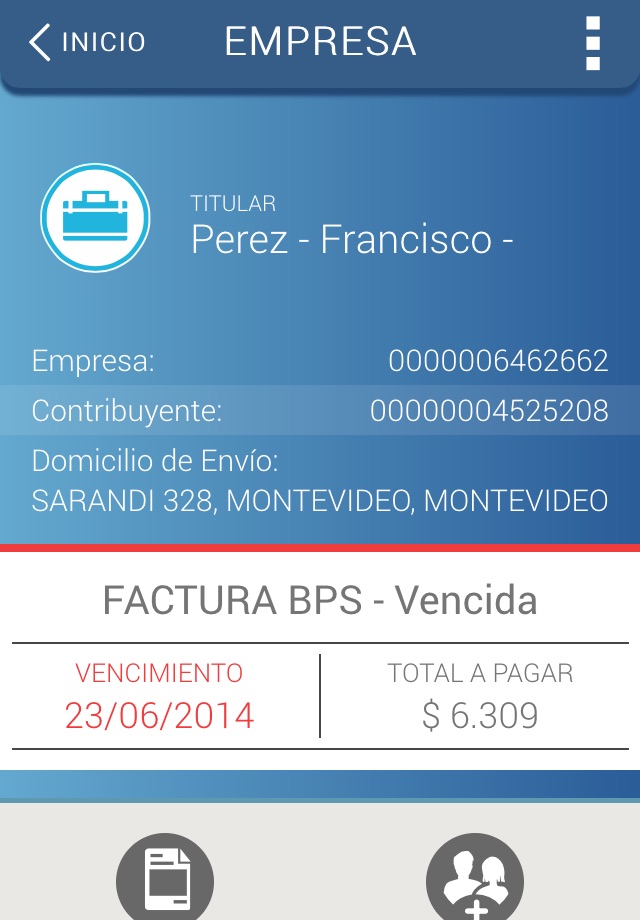Viewport: 640px width, 920px height.
Task: Tap the document icon button
Action: point(165,880)
